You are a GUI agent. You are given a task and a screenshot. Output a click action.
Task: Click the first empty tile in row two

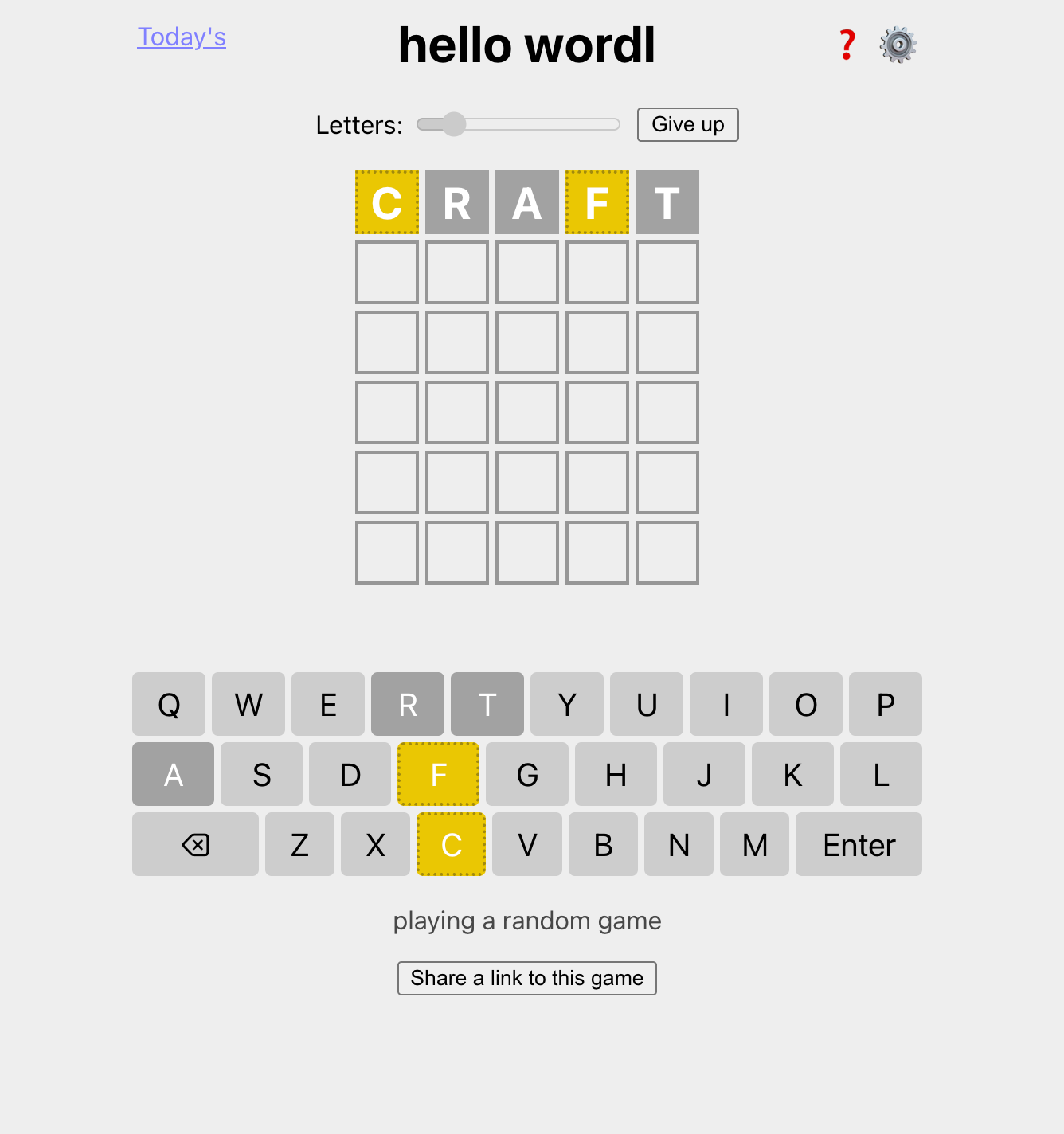point(387,273)
